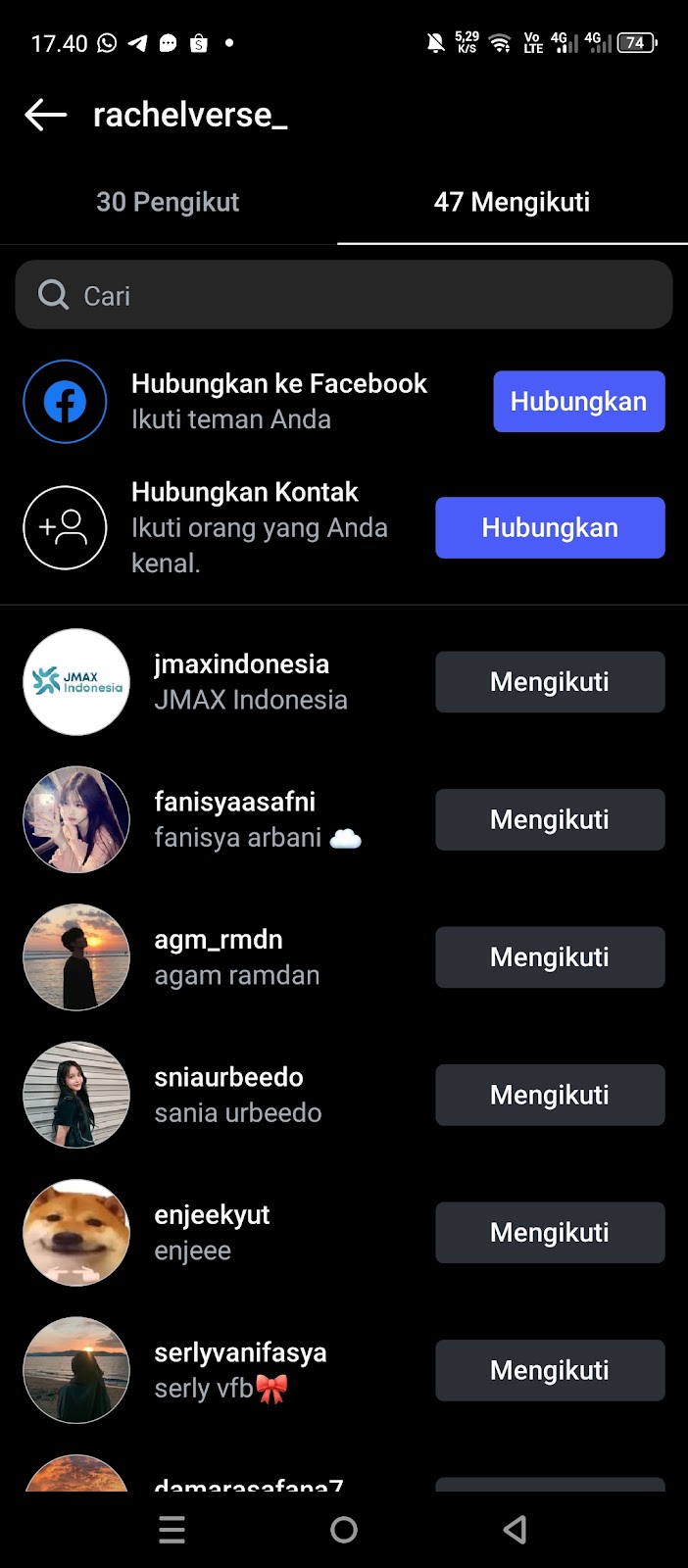Switch to the 30 Pengikut tab
The height and width of the screenshot is (1568, 688).
coord(168,202)
